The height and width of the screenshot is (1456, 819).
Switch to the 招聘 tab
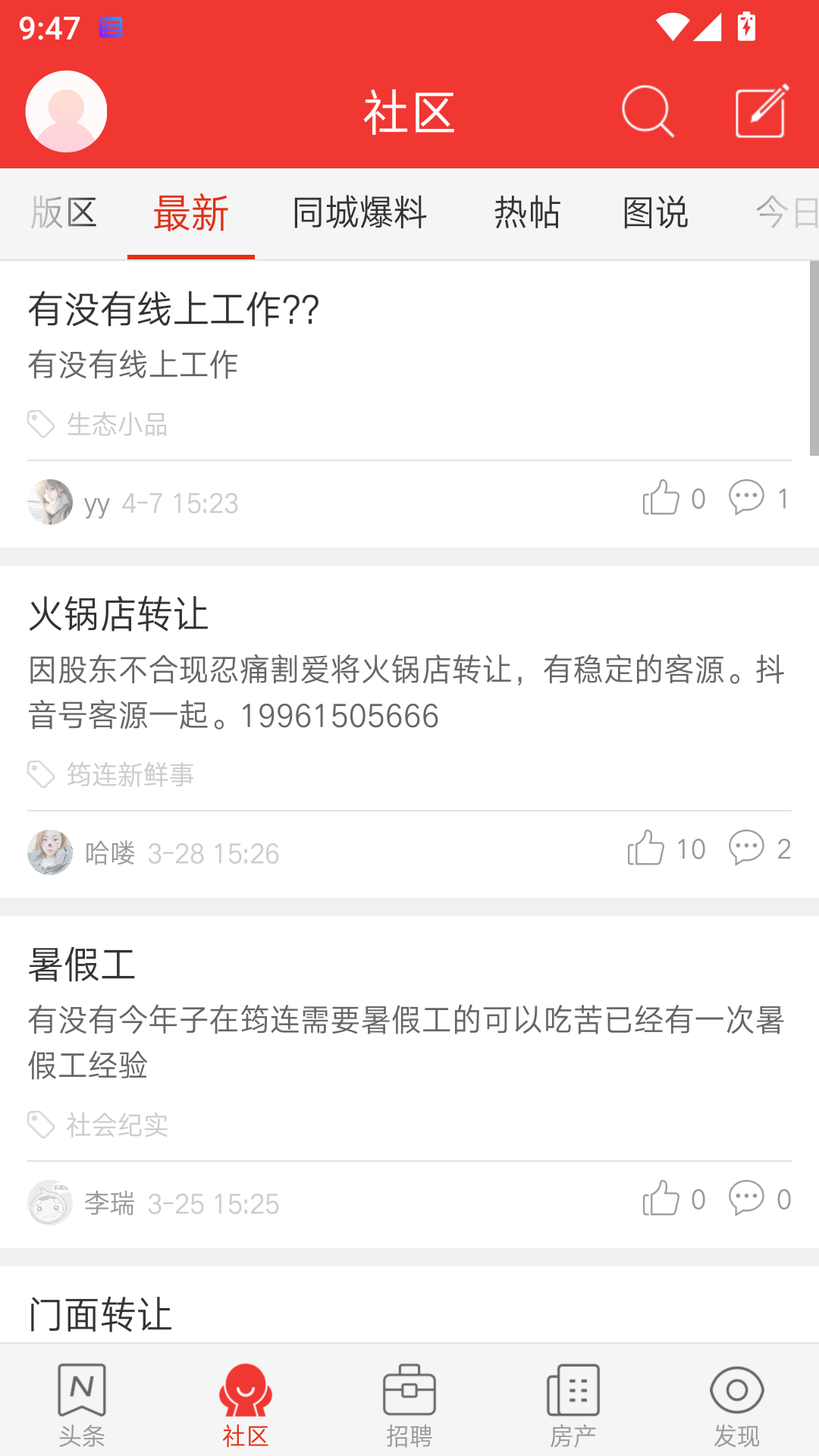click(x=409, y=1403)
